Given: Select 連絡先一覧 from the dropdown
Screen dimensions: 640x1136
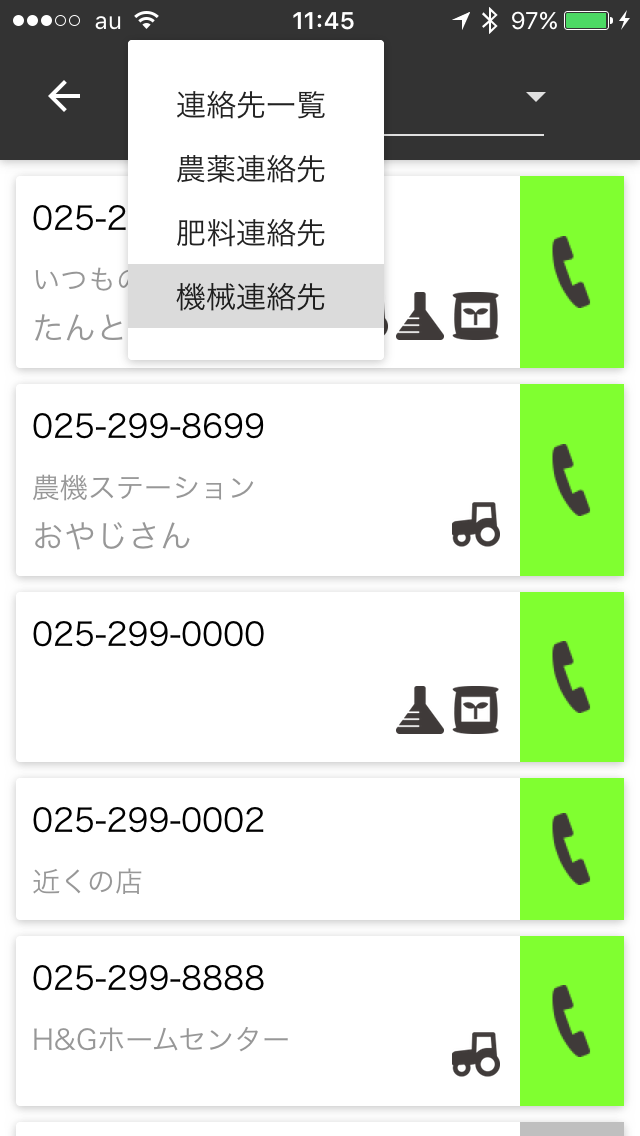Looking at the screenshot, I should (252, 105).
